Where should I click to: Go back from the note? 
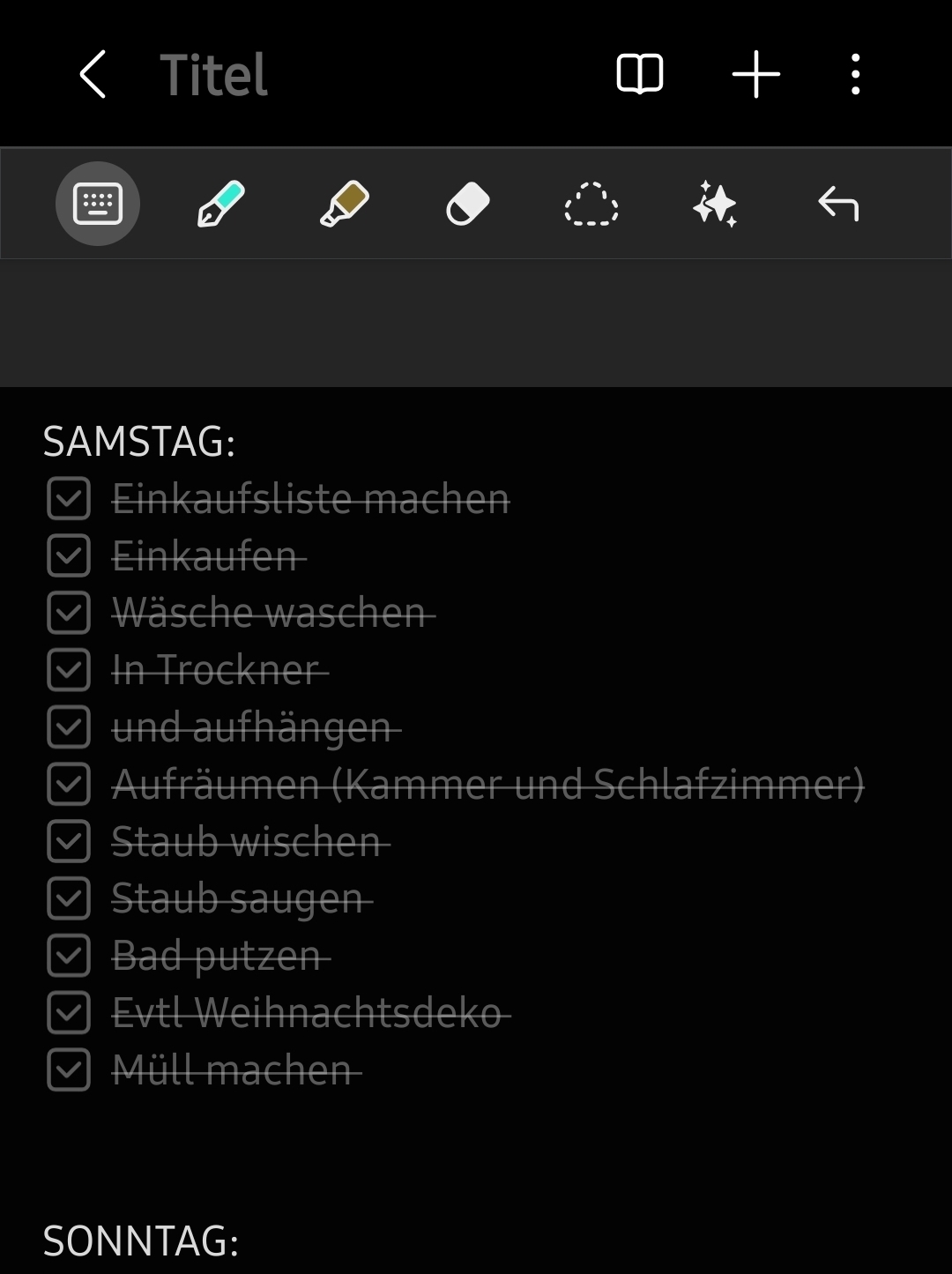coord(93,74)
